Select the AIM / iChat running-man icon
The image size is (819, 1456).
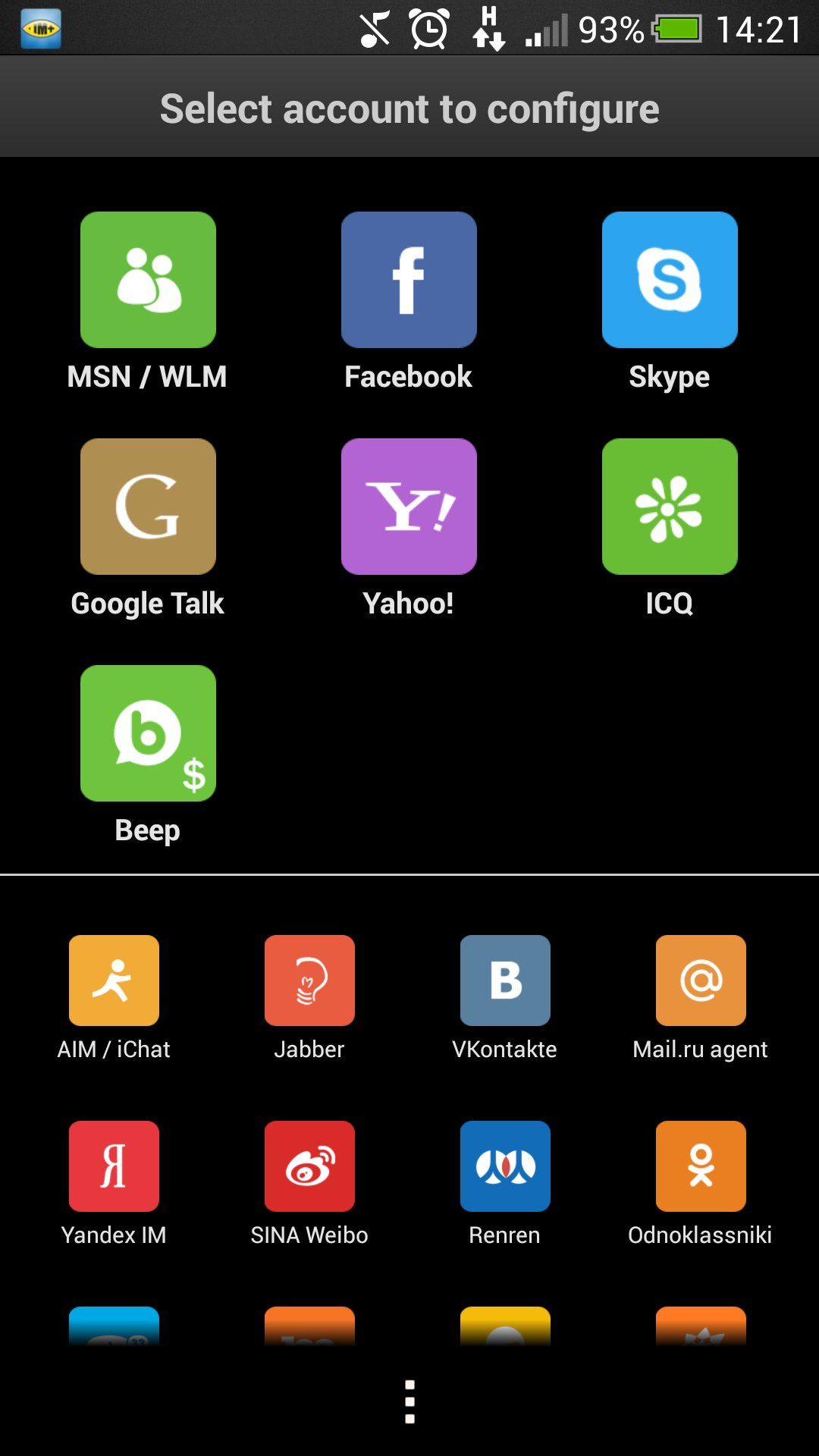[114, 980]
